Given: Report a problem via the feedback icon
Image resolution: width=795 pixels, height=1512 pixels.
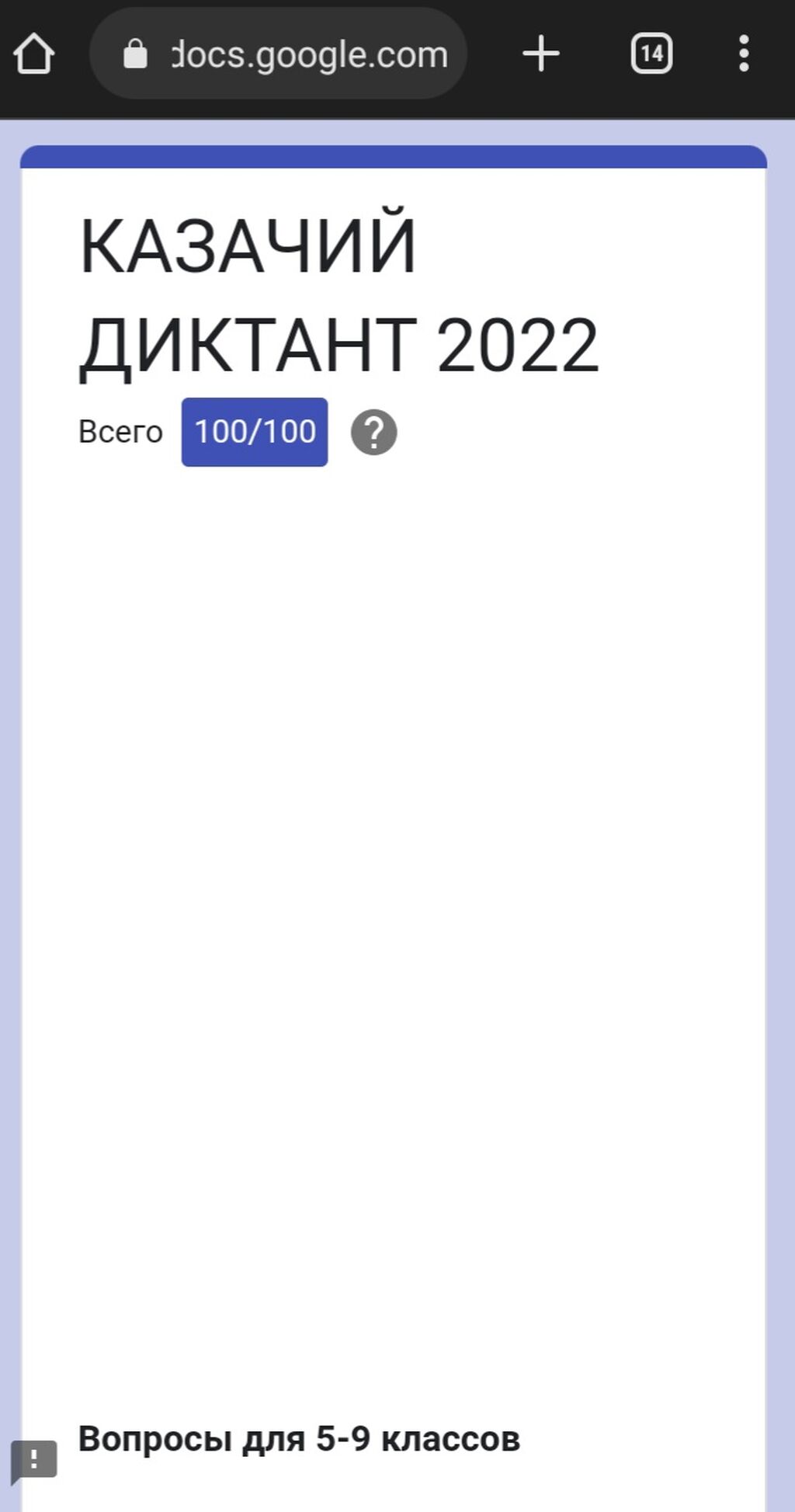Looking at the screenshot, I should (34, 1460).
